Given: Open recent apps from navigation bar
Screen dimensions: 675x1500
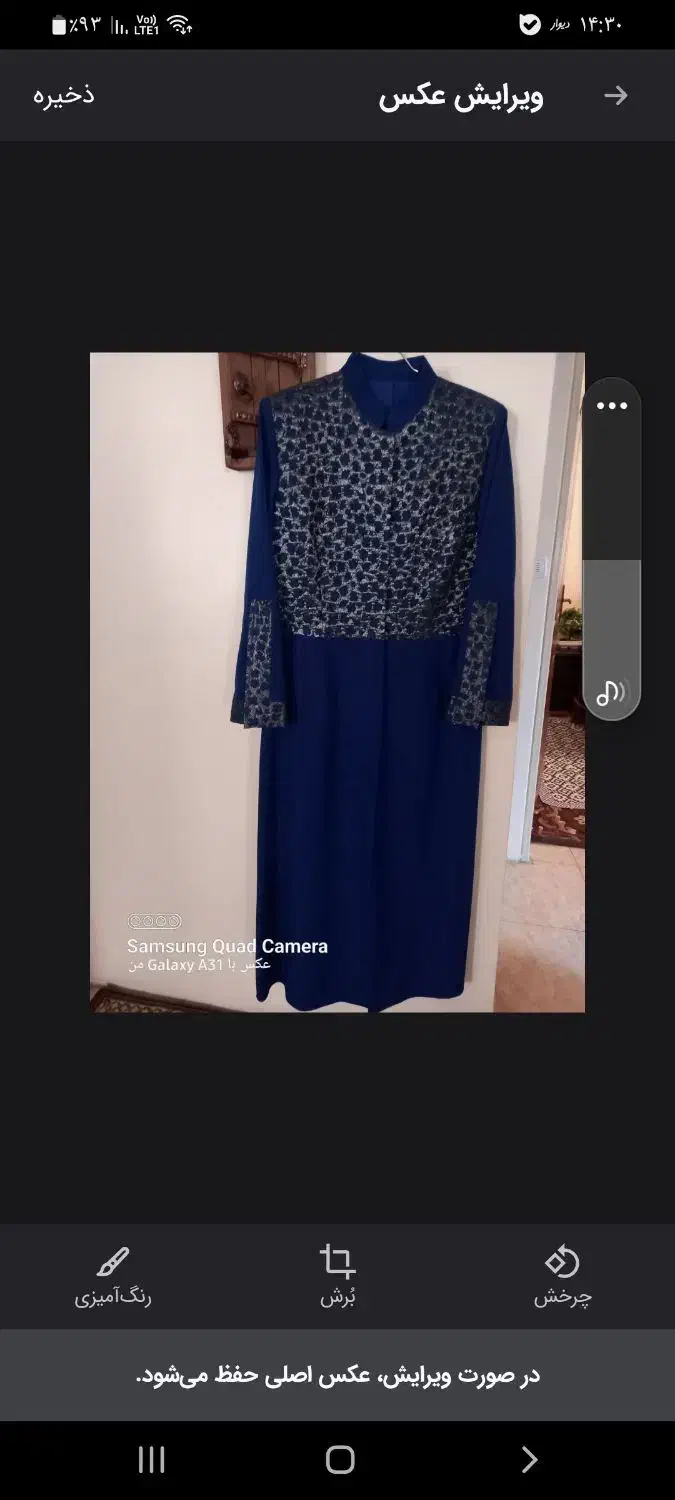Looking at the screenshot, I should [x=151, y=1460].
